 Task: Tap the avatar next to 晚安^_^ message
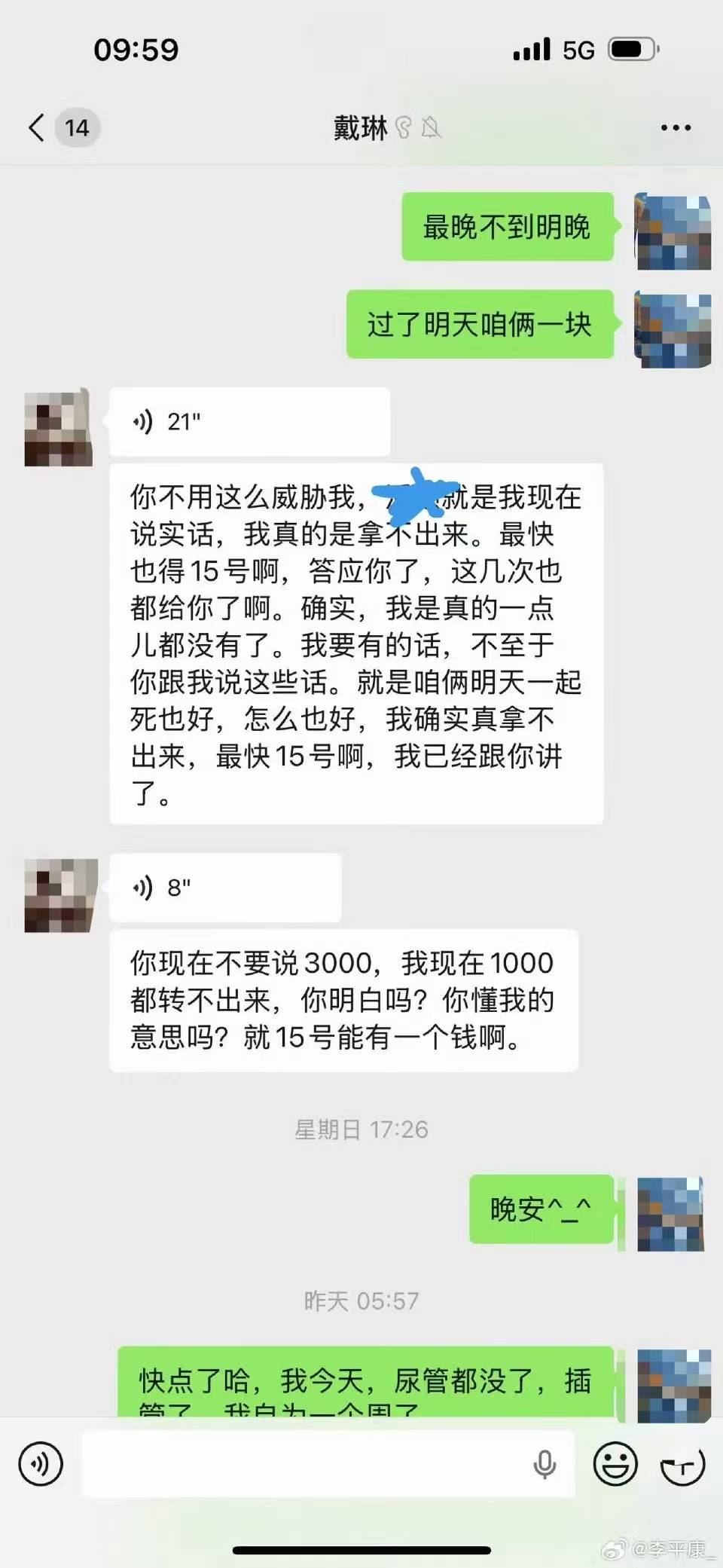pyautogui.click(x=670, y=1213)
